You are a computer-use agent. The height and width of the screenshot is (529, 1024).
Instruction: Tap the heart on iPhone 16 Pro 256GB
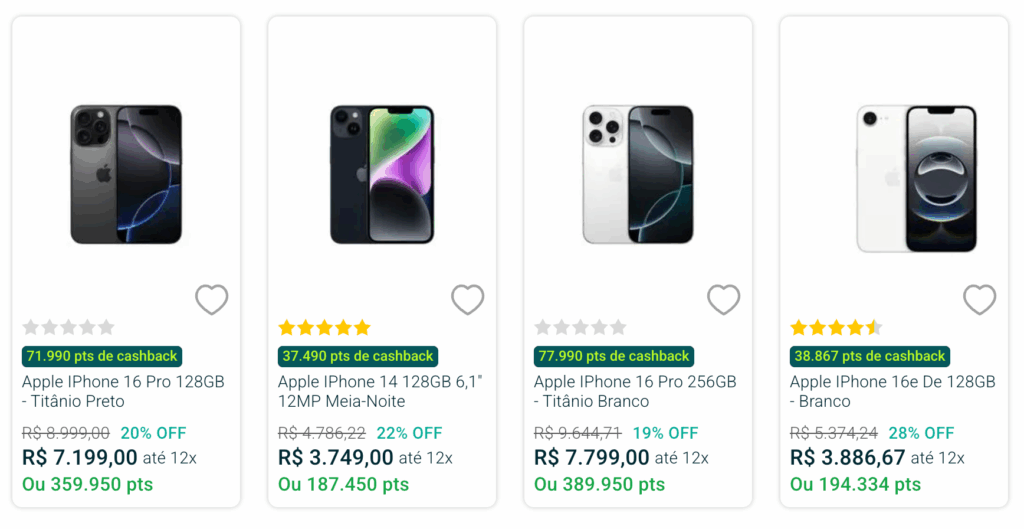[x=723, y=299]
